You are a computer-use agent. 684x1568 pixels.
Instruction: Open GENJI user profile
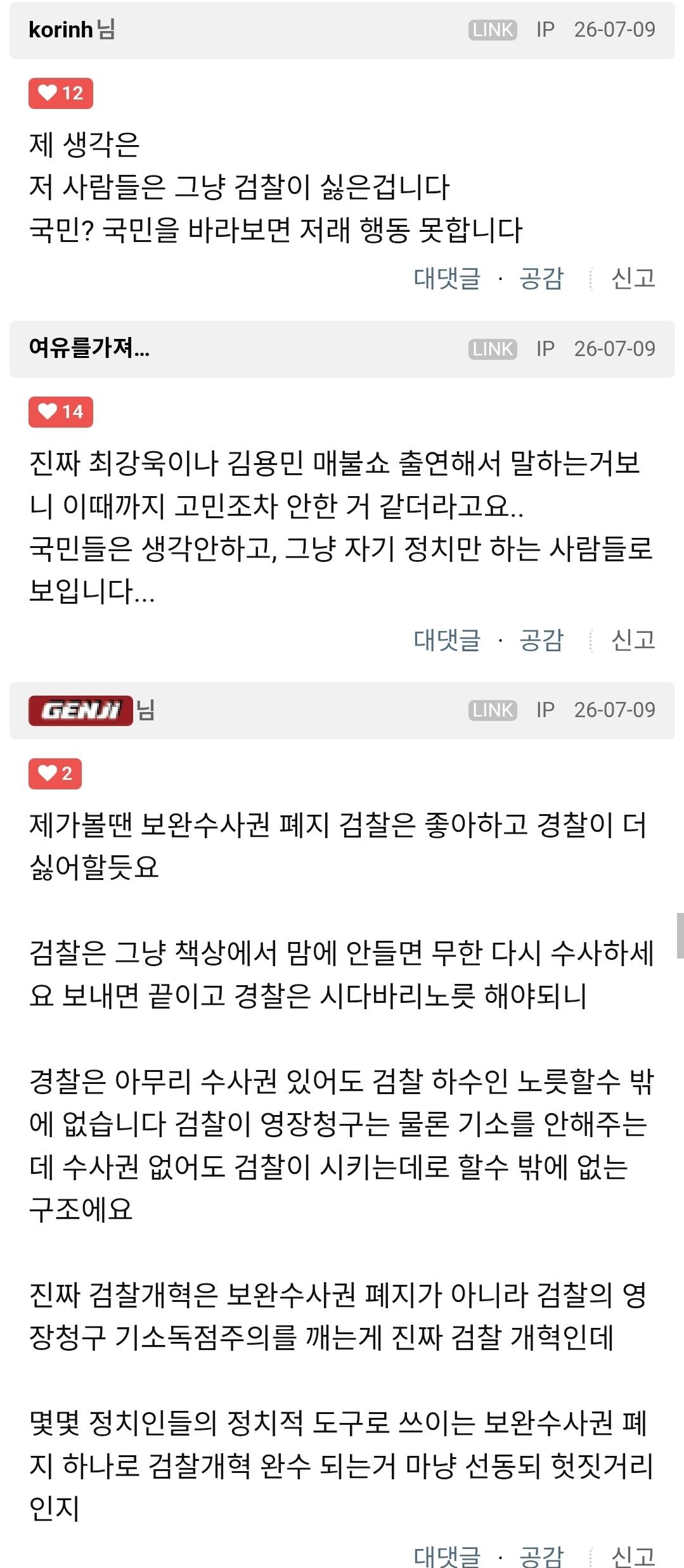tap(81, 710)
